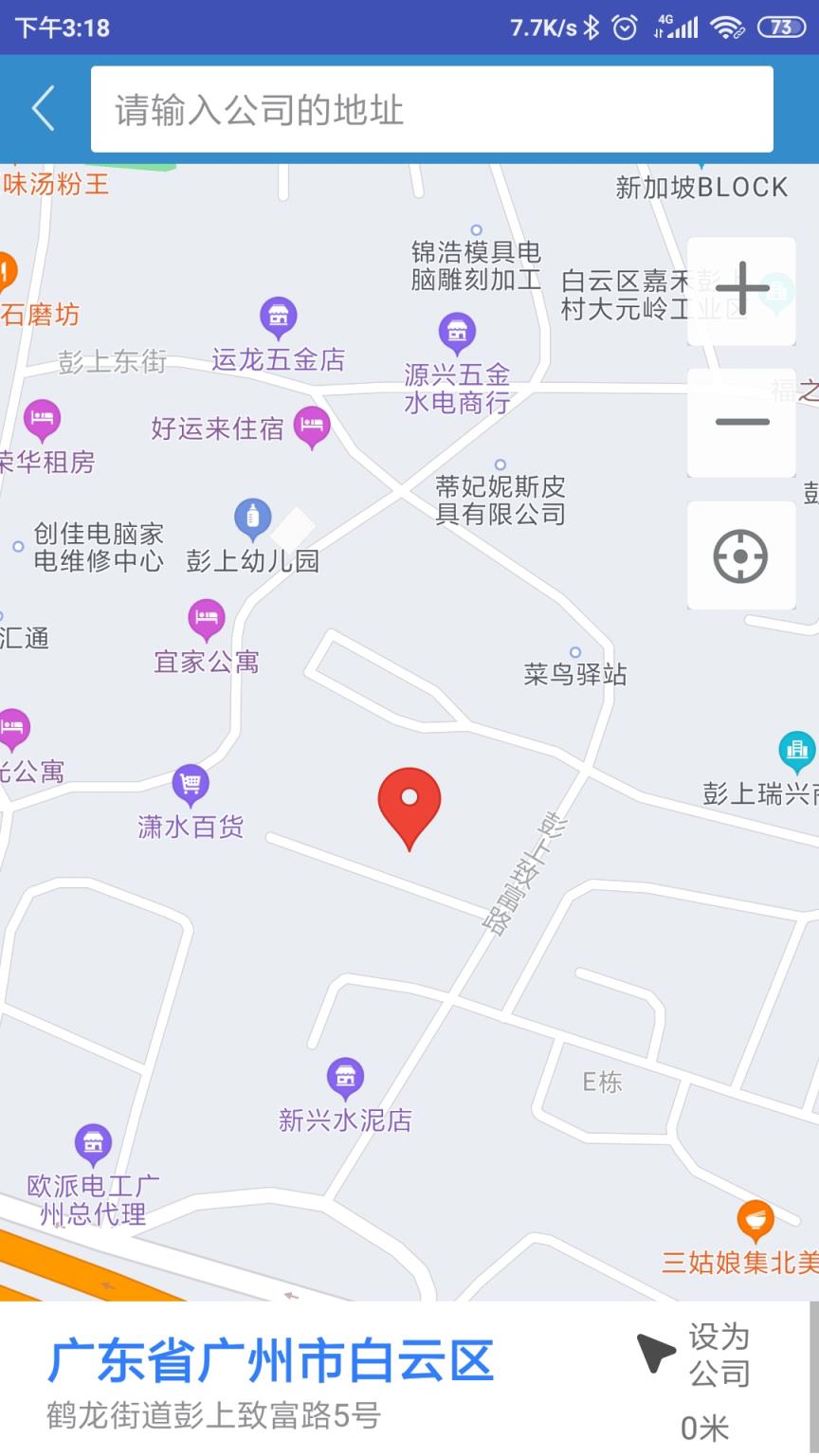
Task: Zoom out on the map with minus button
Action: (x=740, y=420)
